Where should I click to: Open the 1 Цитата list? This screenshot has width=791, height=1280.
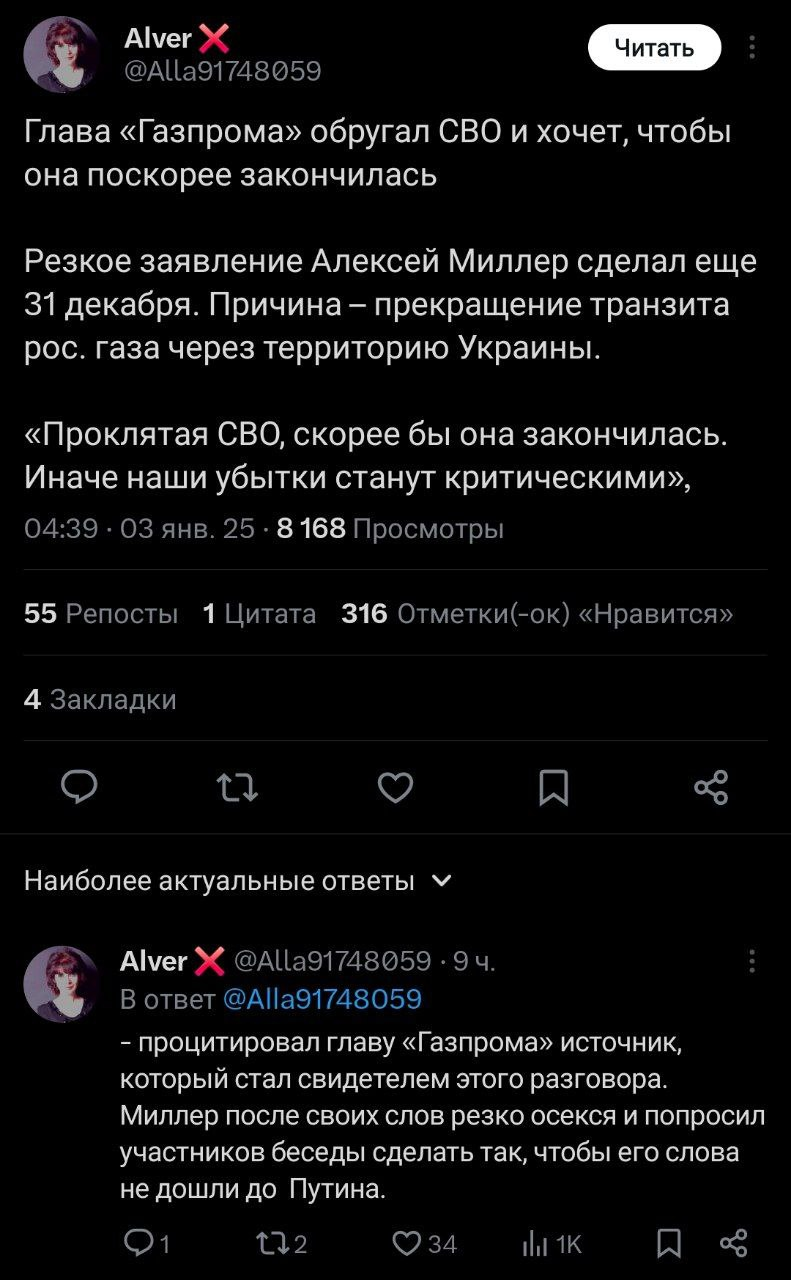259,613
